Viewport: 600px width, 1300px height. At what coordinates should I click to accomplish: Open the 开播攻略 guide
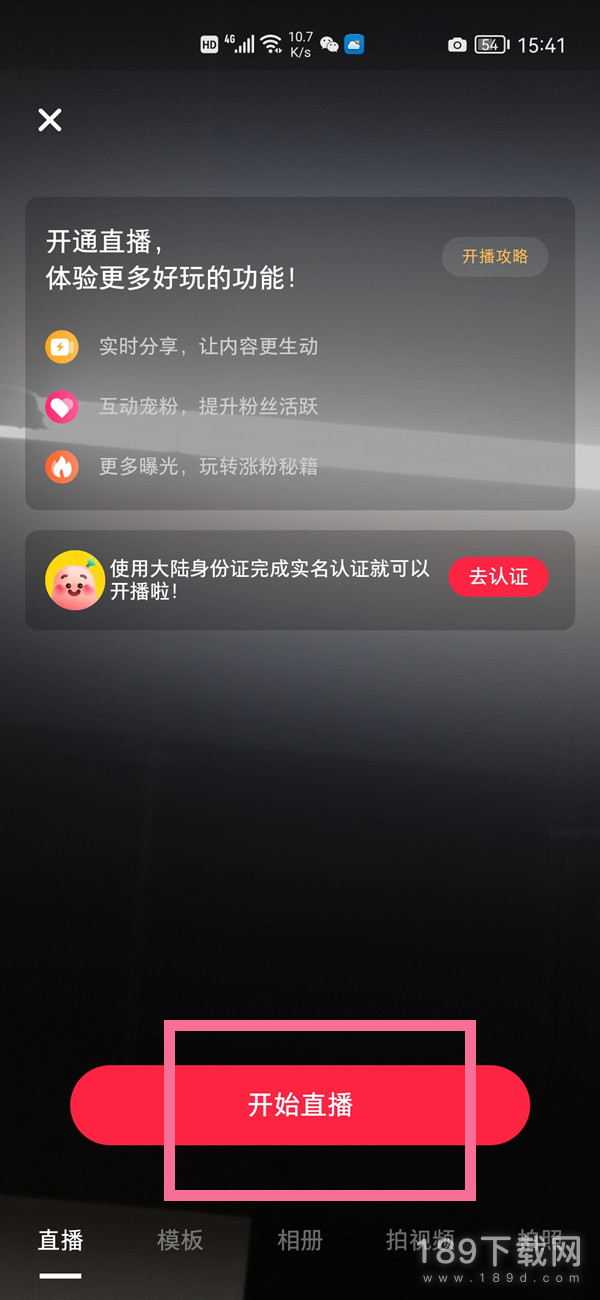(495, 257)
